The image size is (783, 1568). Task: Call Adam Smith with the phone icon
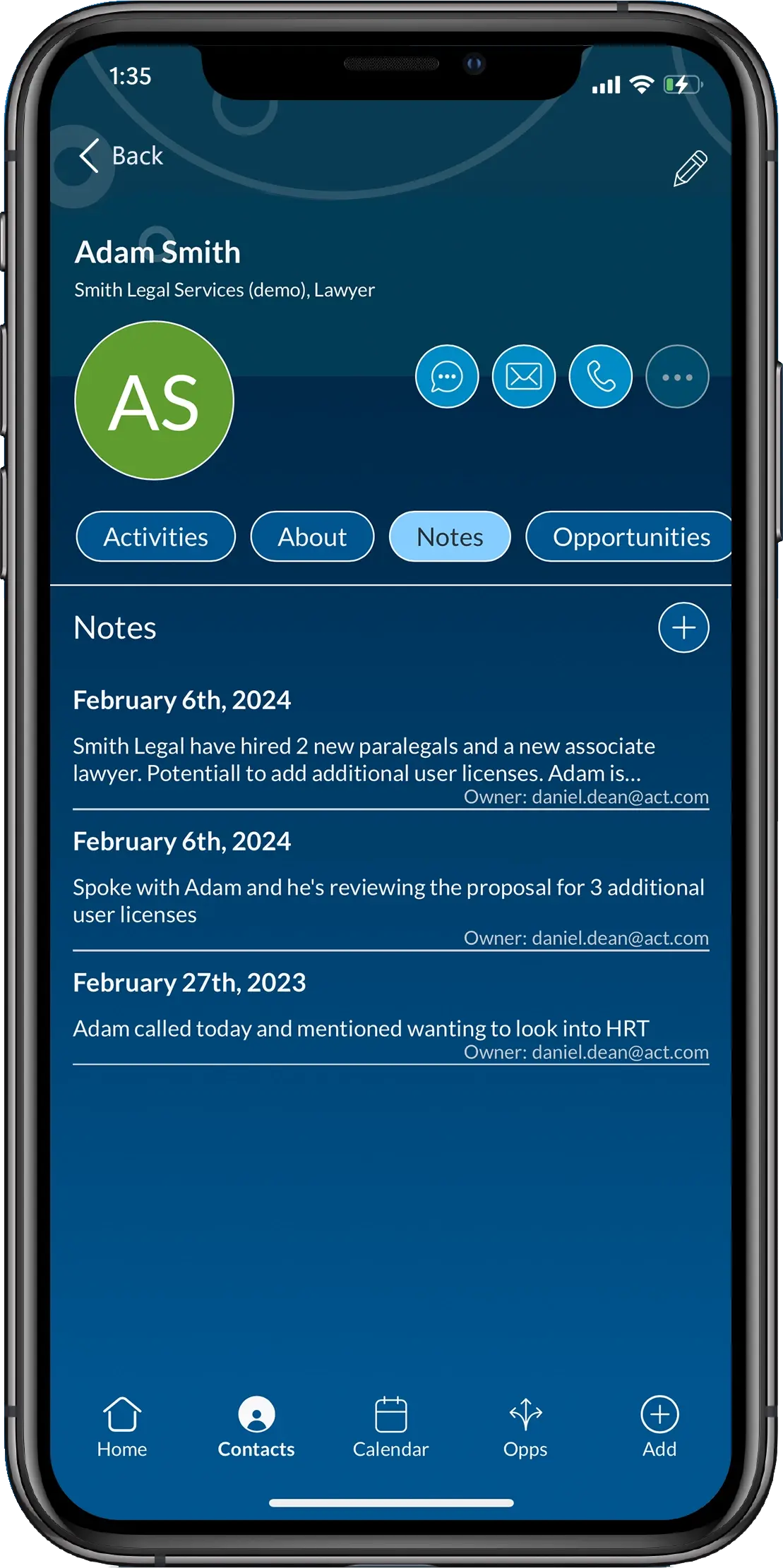click(601, 377)
